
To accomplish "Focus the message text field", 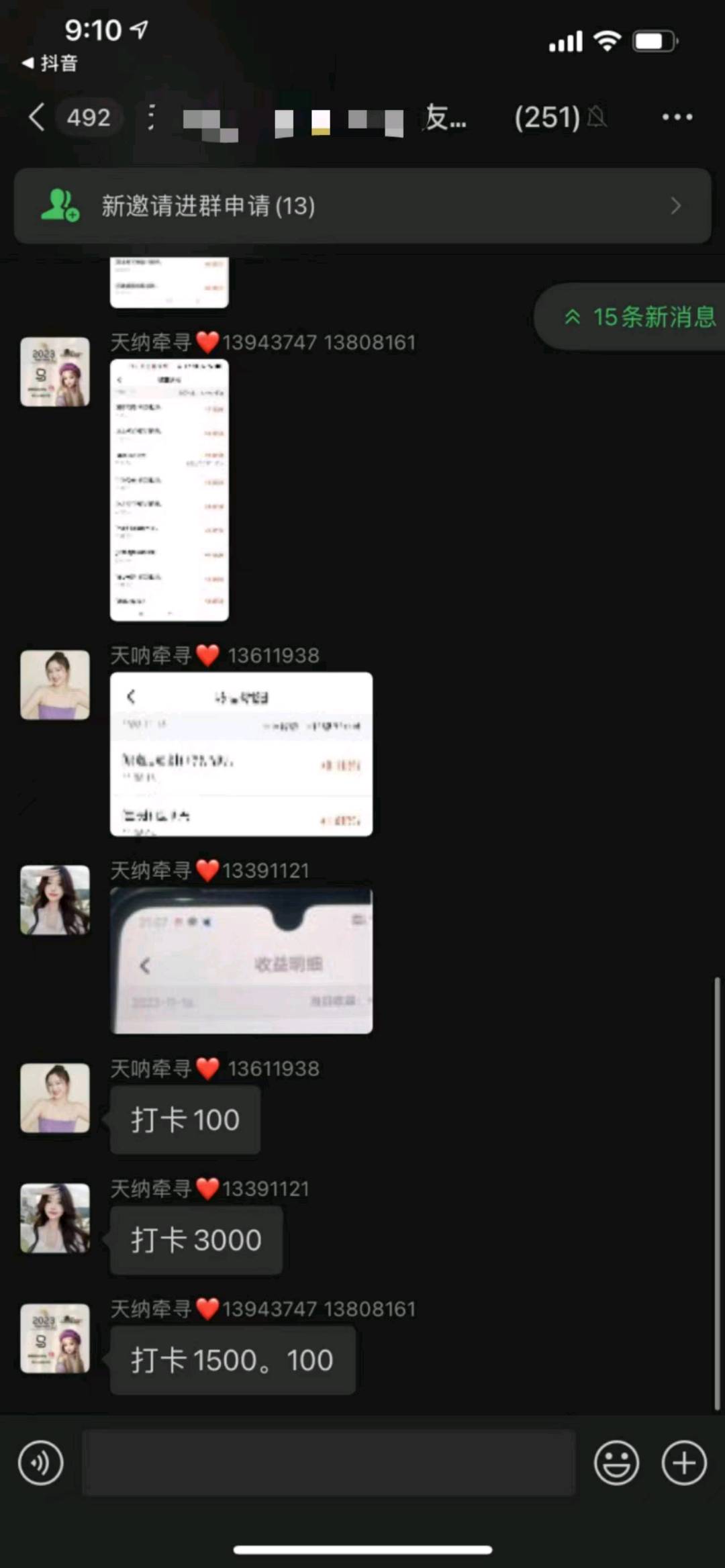I will click(x=329, y=1462).
